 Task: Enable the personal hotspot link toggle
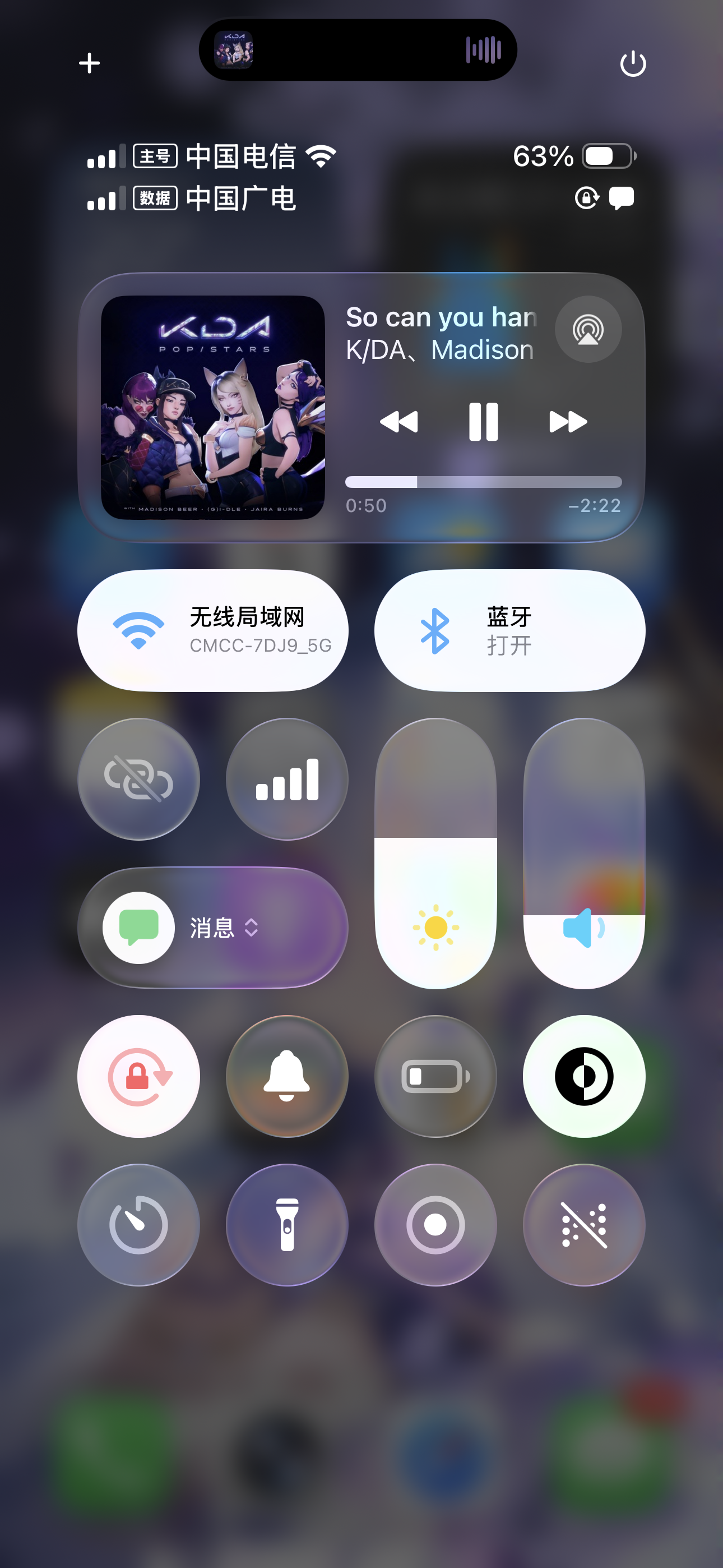pos(139,778)
